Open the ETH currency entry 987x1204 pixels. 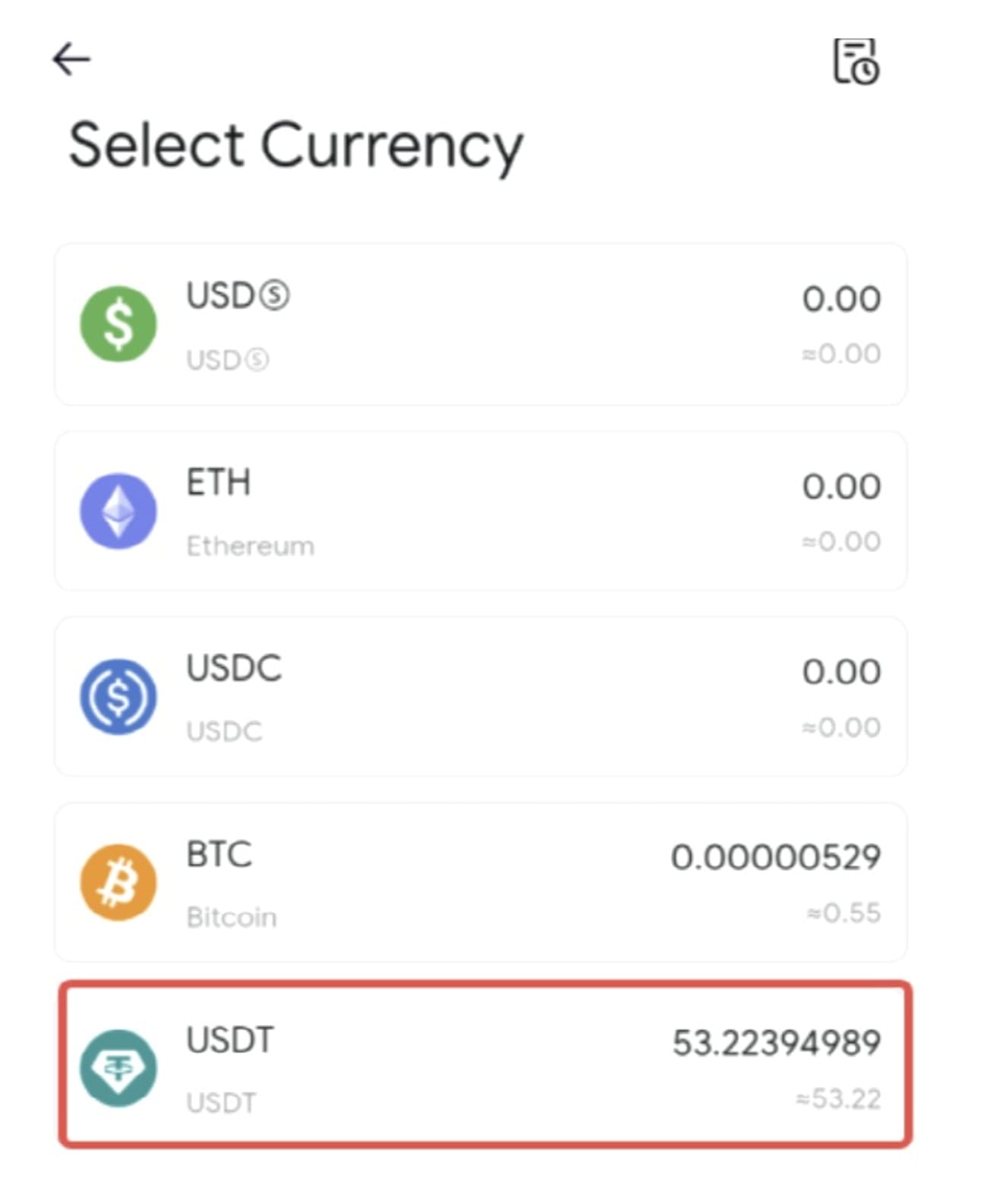click(x=481, y=510)
